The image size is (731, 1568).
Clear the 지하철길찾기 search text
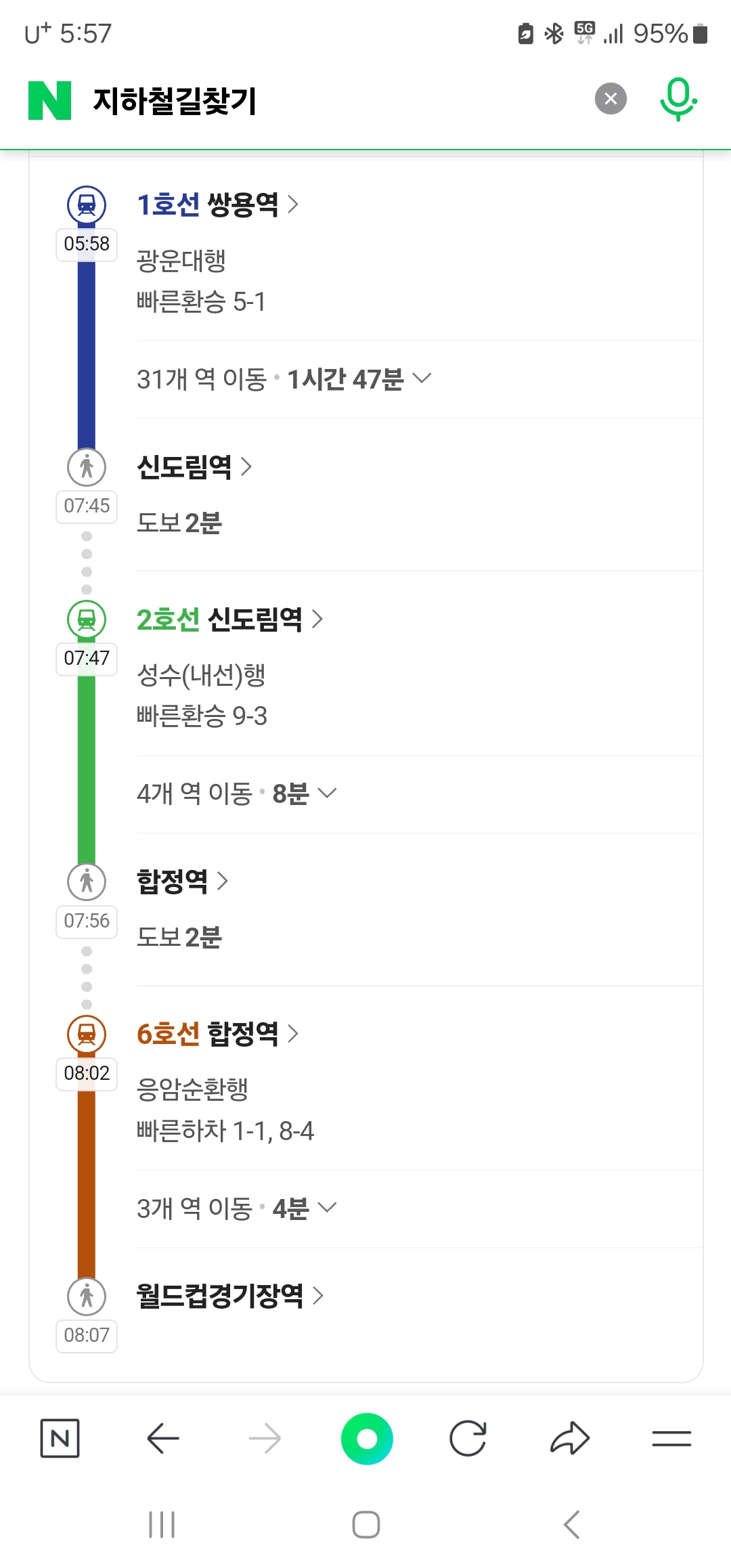(611, 100)
